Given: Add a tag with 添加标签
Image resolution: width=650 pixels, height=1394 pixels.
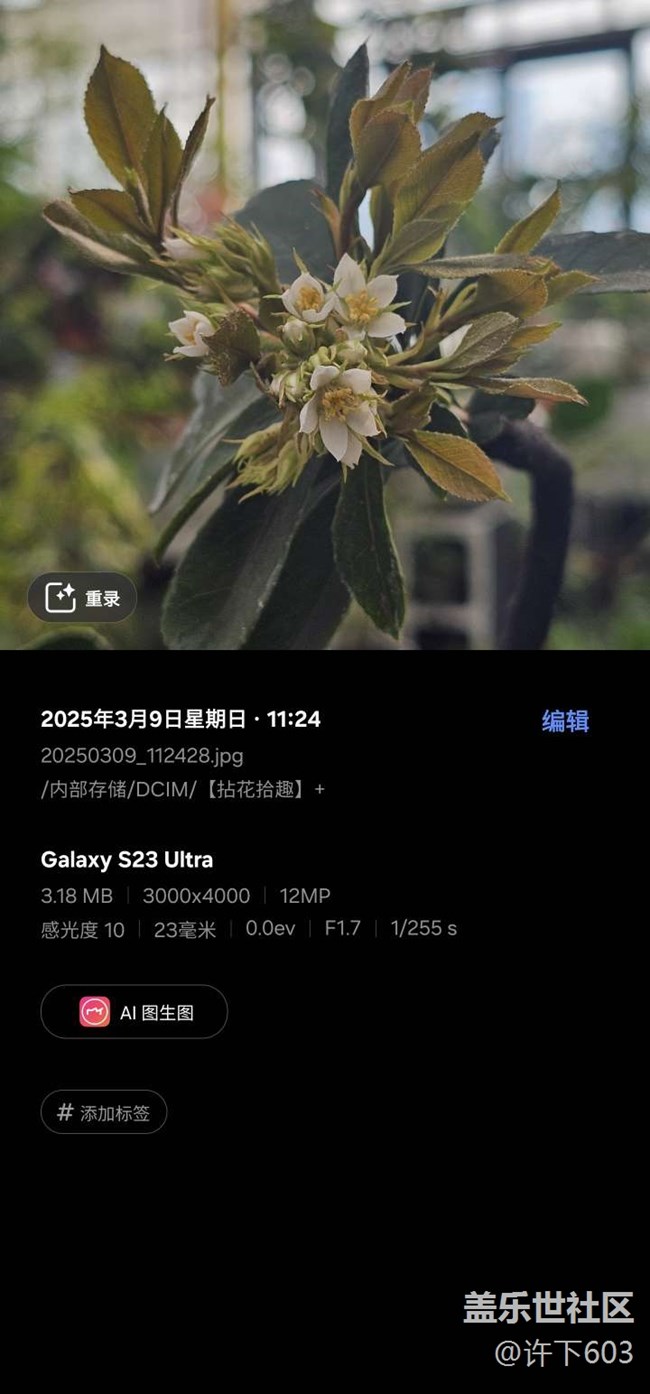Looking at the screenshot, I should pos(104,1112).
